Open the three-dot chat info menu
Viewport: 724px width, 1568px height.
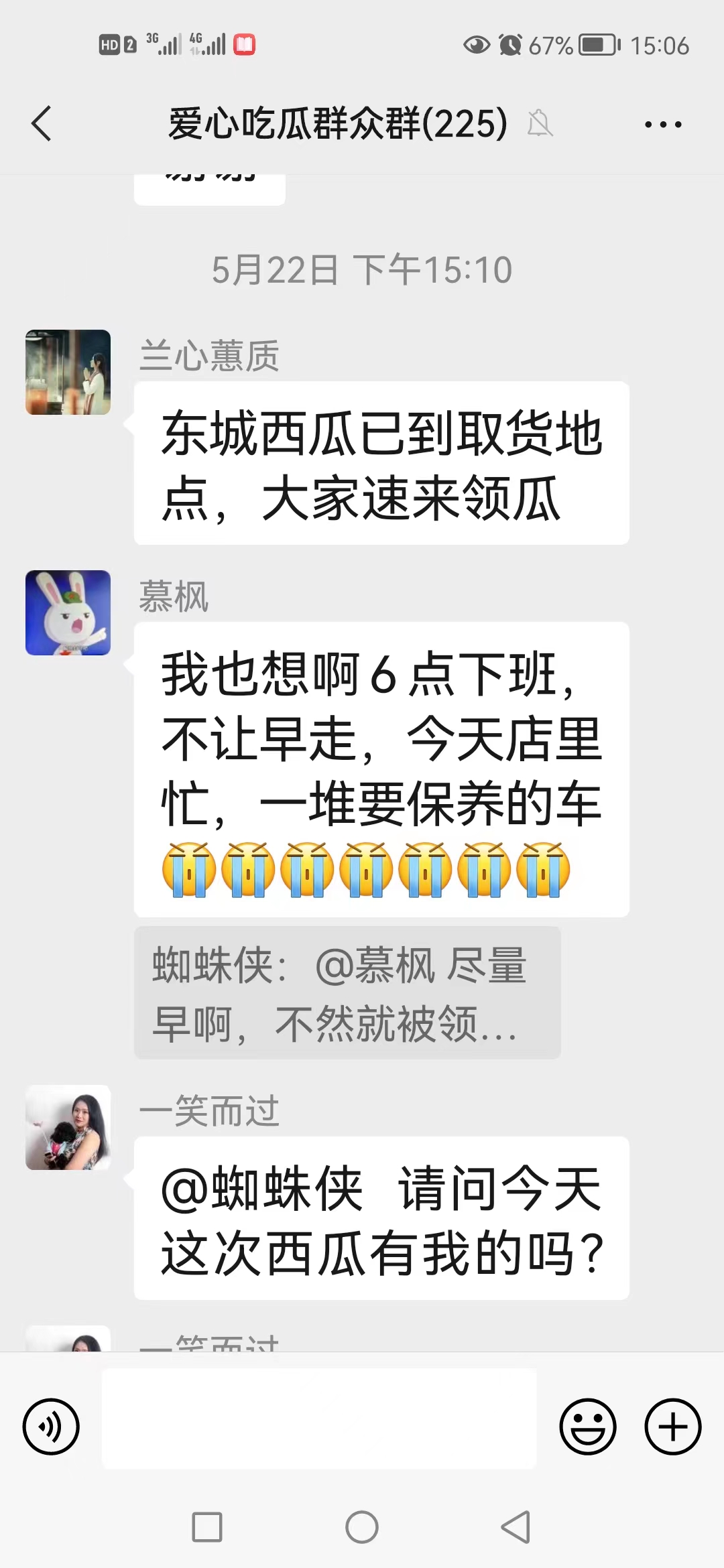(663, 125)
